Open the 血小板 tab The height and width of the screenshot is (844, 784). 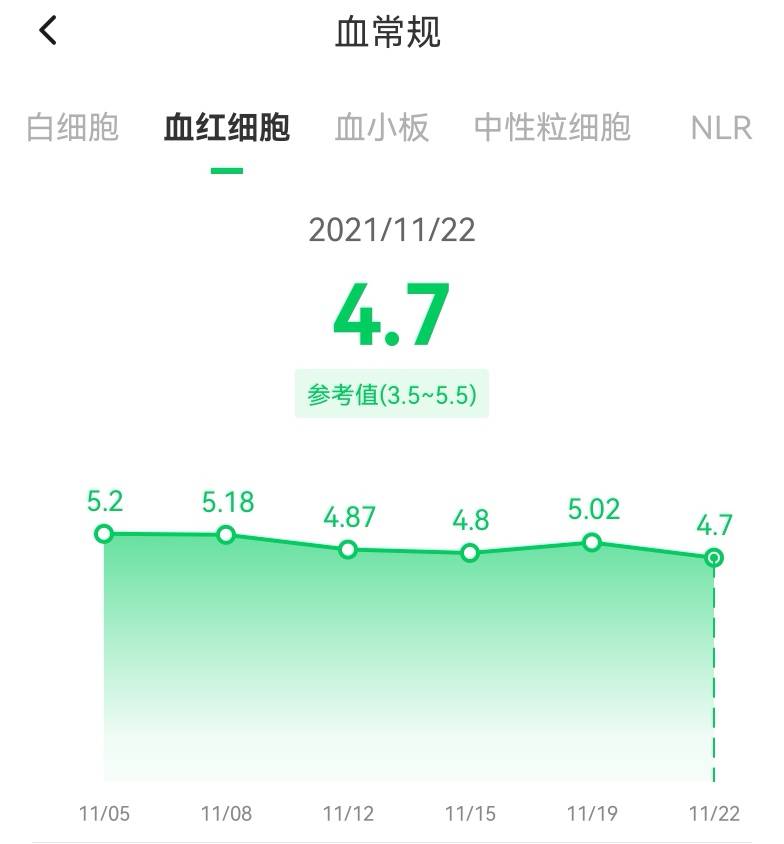(383, 125)
